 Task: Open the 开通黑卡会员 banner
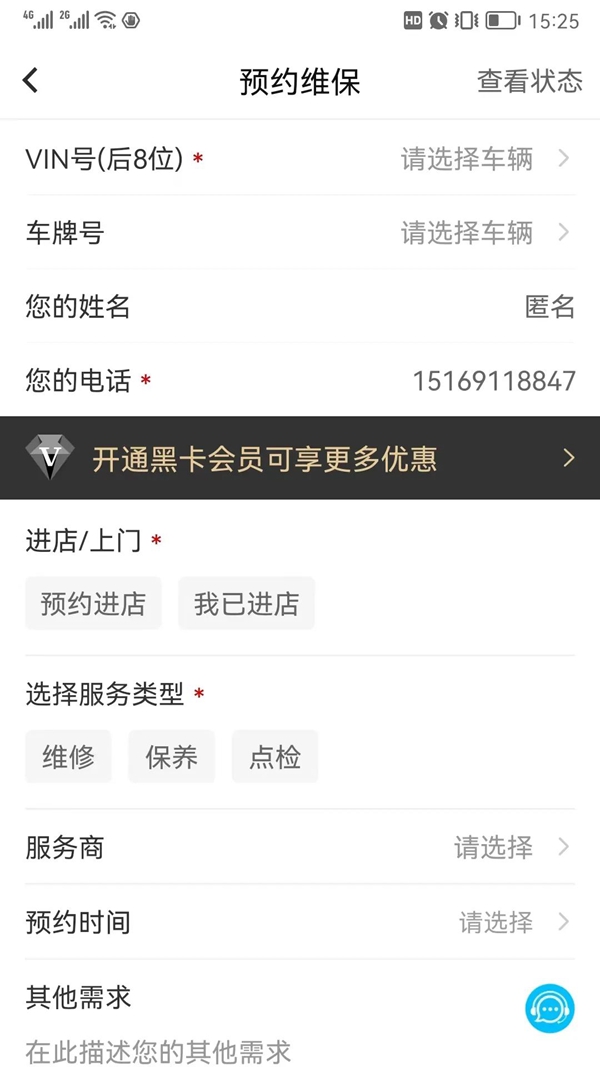coord(300,459)
